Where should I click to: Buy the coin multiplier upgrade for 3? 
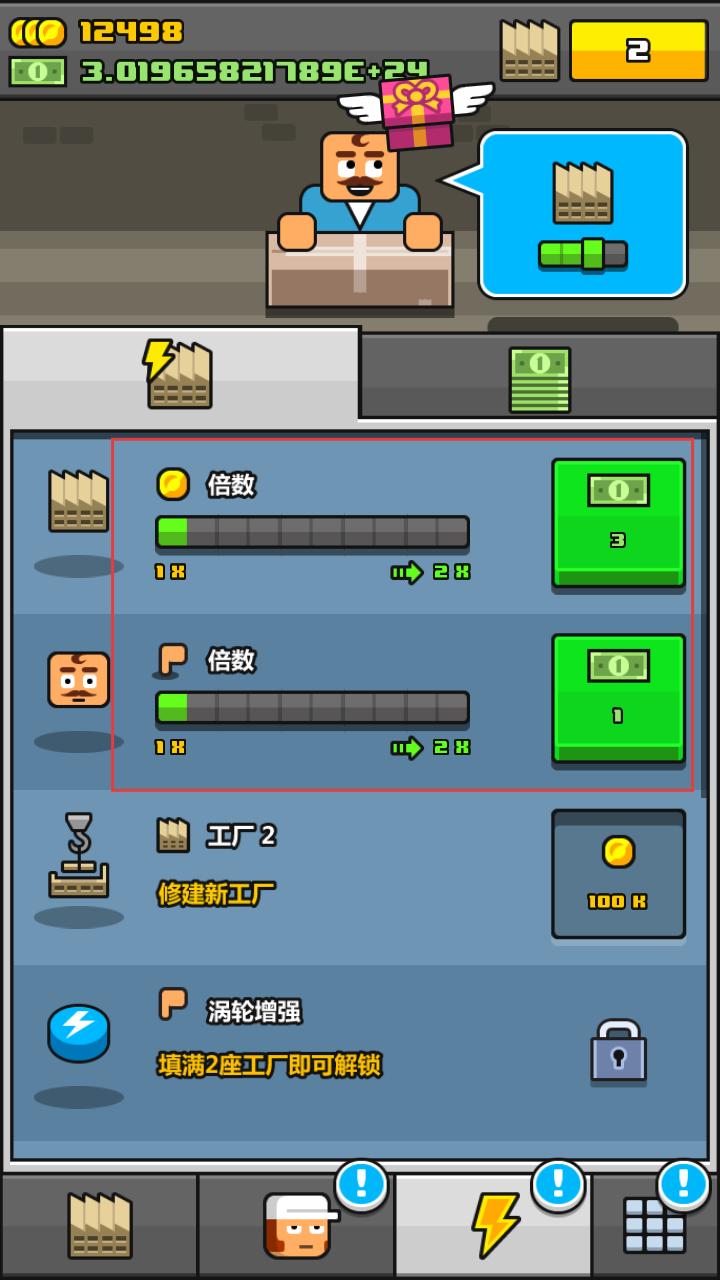point(618,522)
